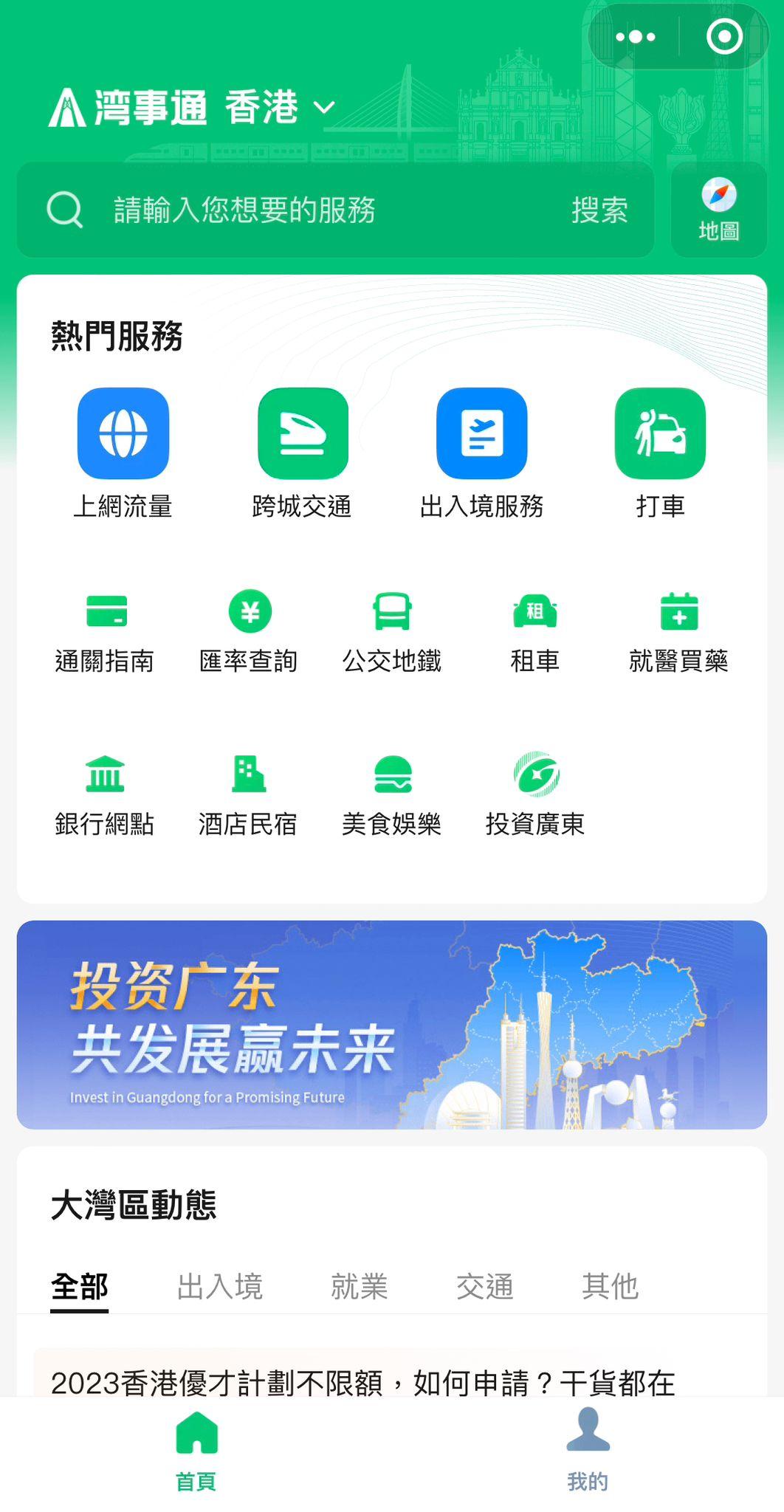784x1512 pixels.
Task: Switch to the 交通 news tab
Action: point(484,1286)
